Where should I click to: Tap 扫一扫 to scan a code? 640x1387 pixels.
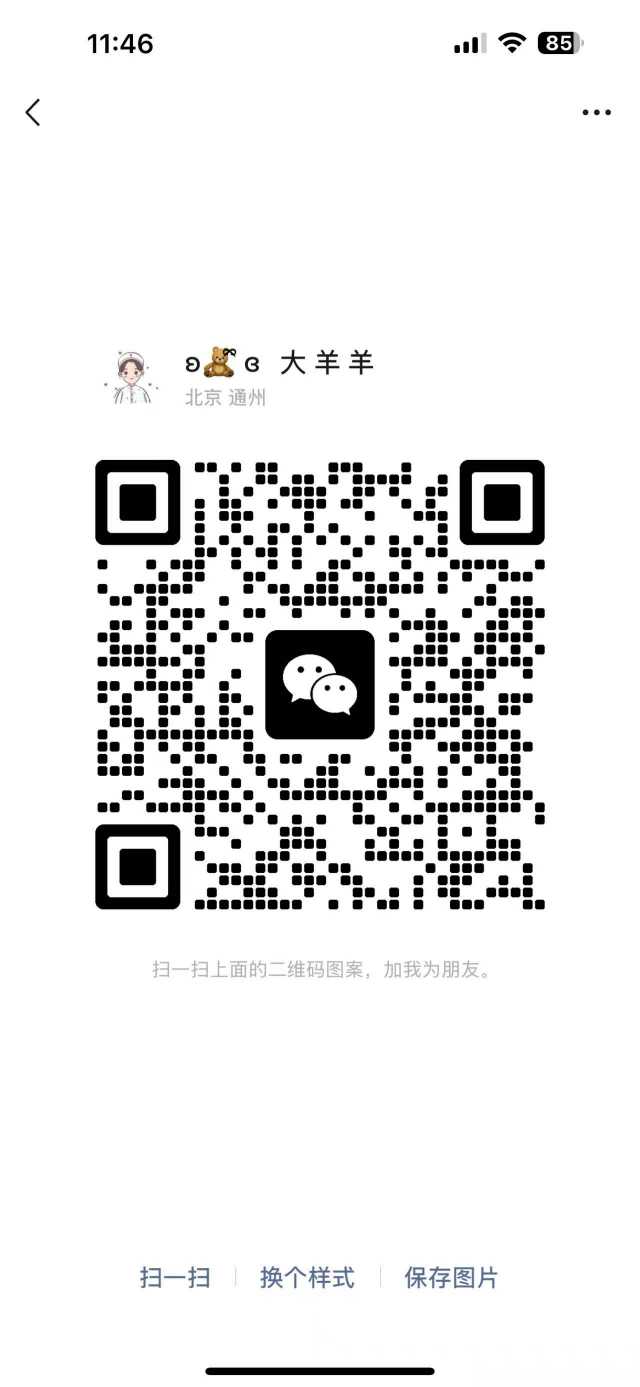coord(175,1277)
